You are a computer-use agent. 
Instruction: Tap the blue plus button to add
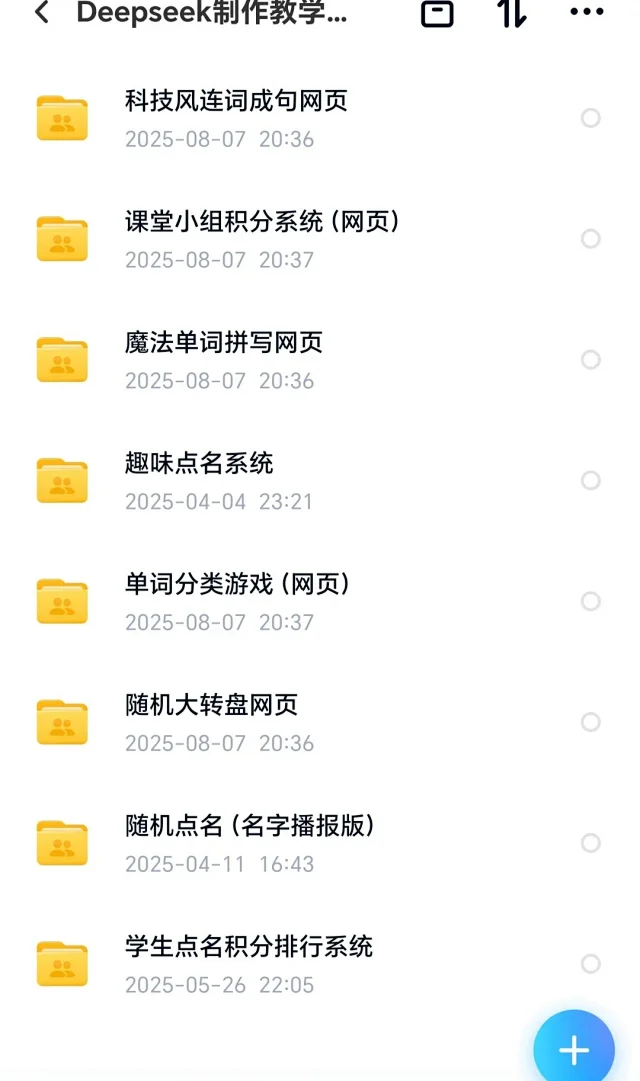point(574,1048)
